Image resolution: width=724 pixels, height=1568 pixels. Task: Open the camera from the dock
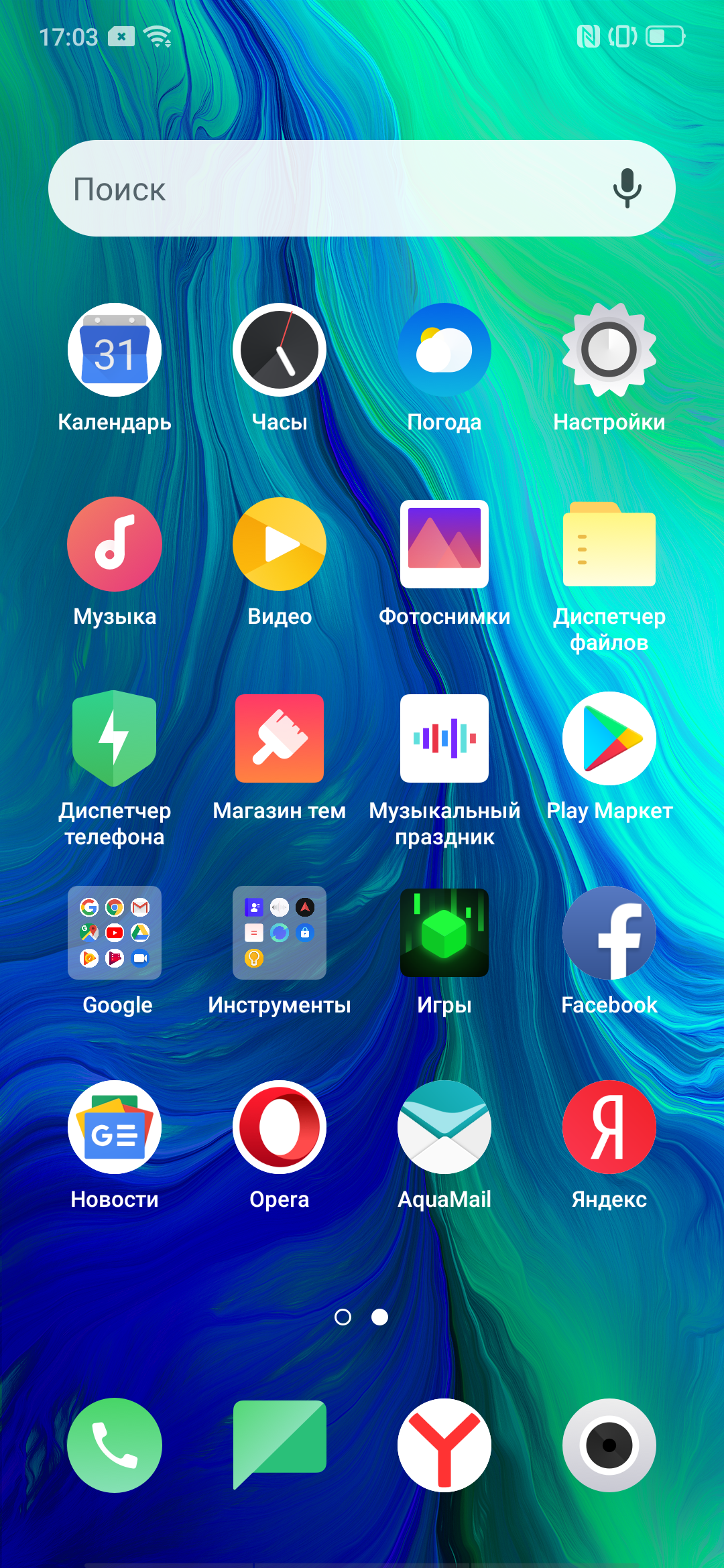(x=609, y=1445)
